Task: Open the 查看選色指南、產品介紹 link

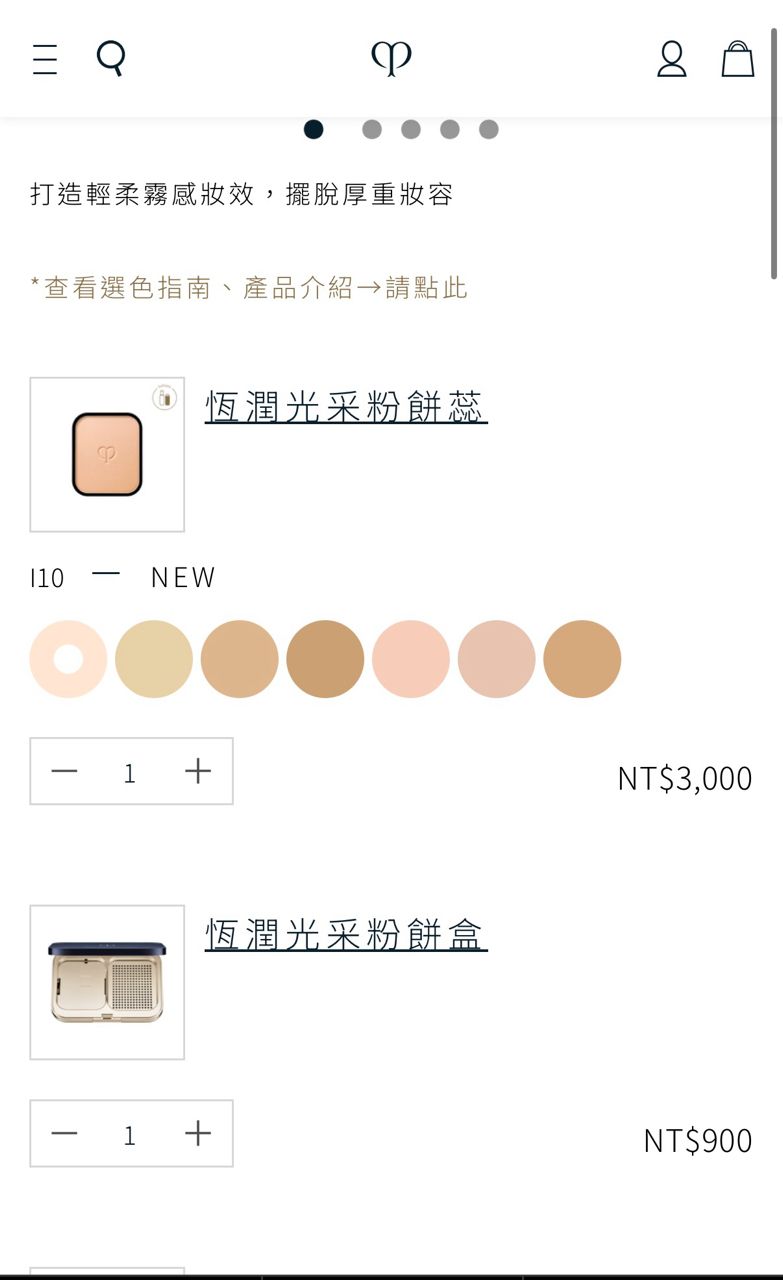Action: [249, 288]
